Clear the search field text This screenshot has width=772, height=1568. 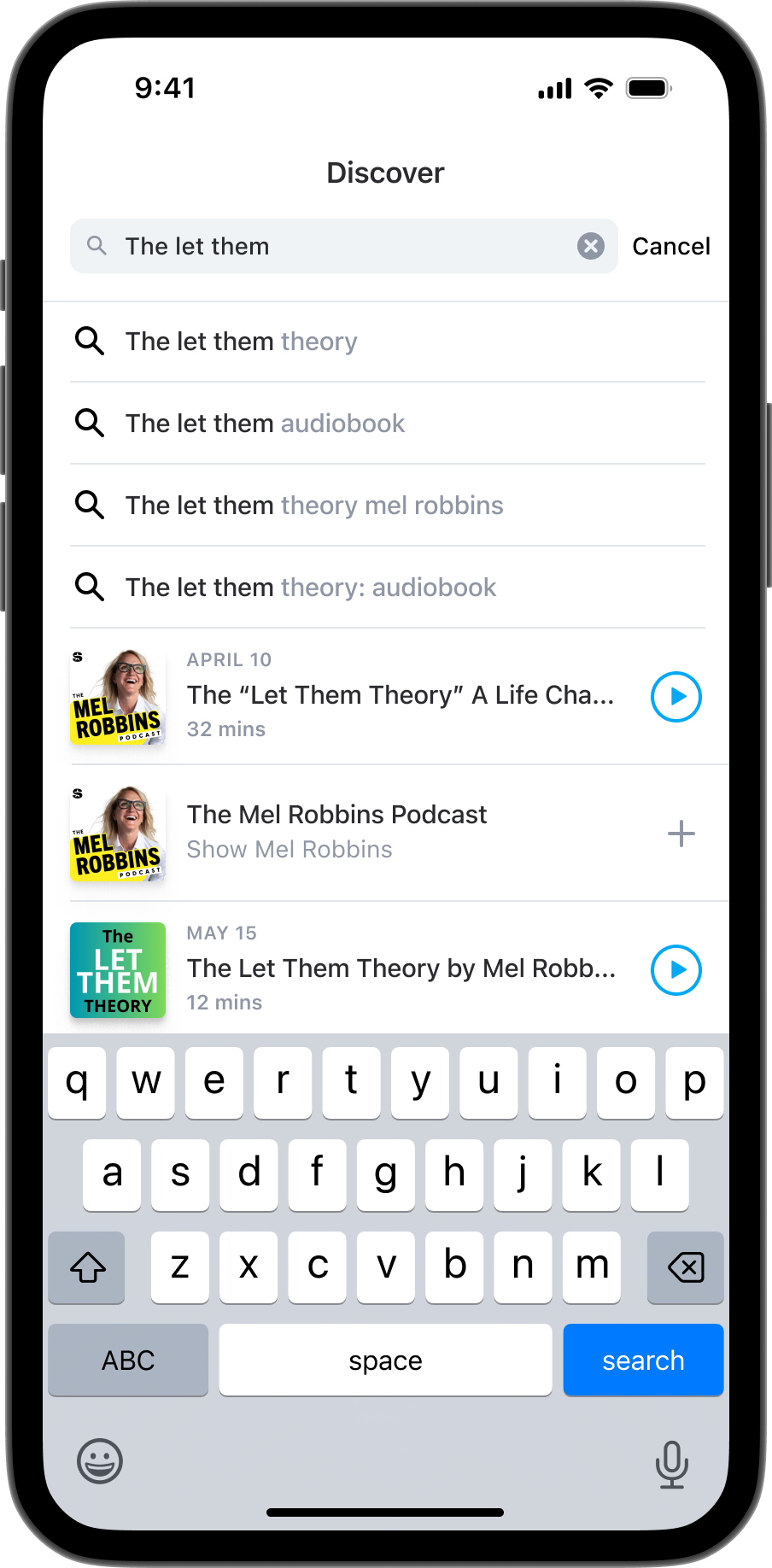click(590, 246)
